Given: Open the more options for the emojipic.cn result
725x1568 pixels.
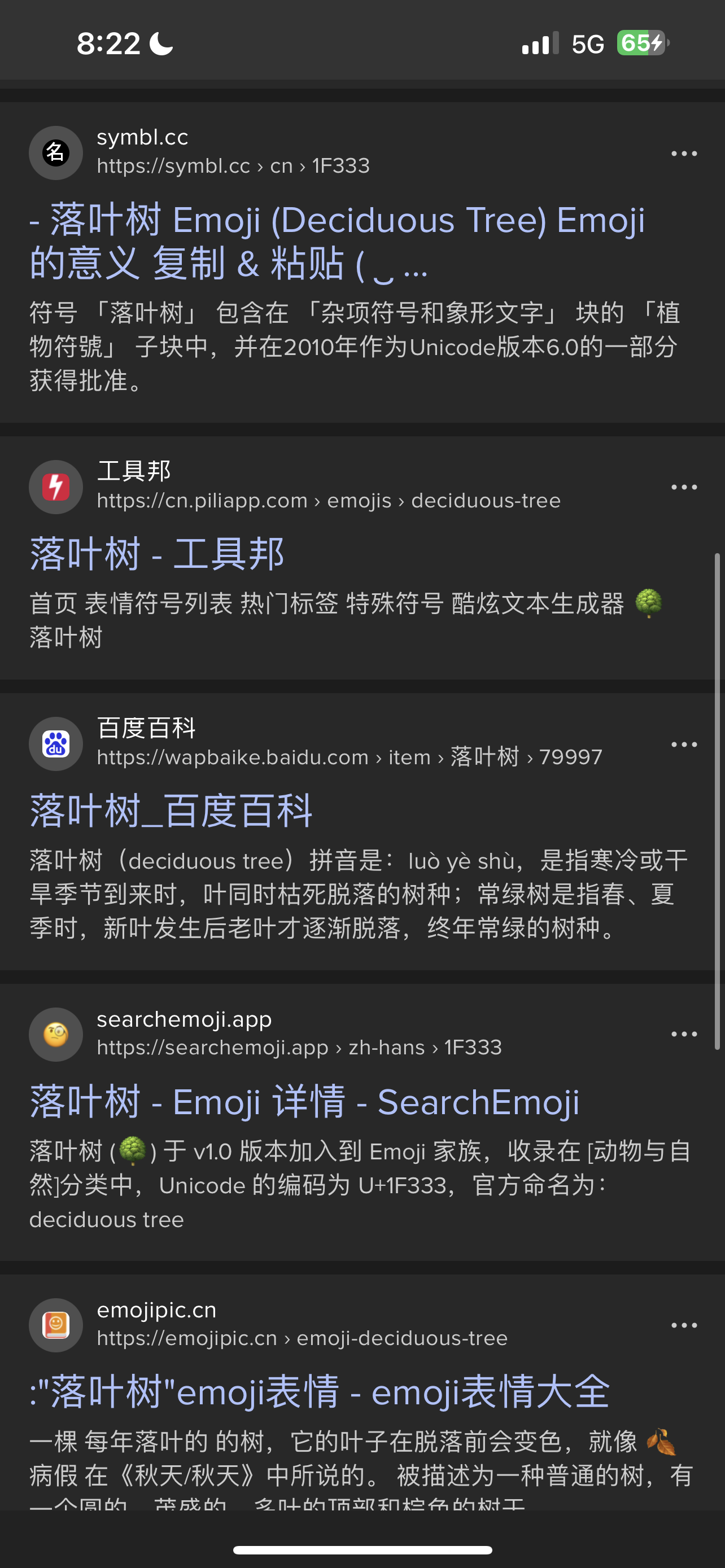Looking at the screenshot, I should tap(684, 1325).
